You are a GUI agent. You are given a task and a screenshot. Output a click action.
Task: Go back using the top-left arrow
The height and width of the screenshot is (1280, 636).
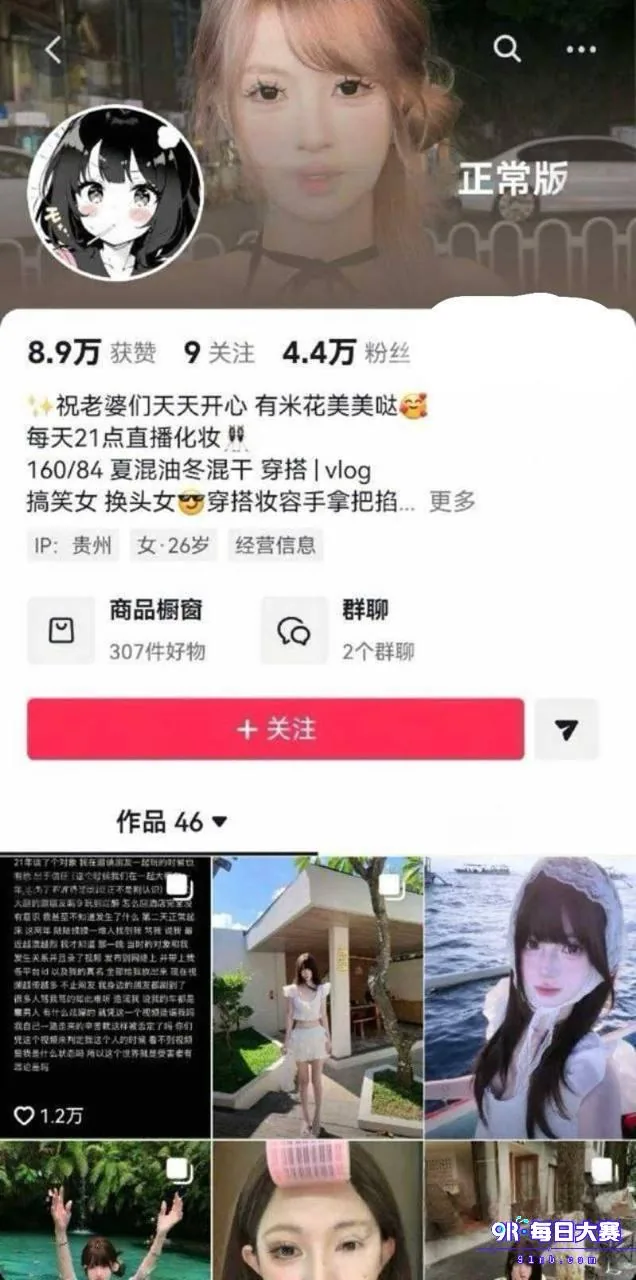pyautogui.click(x=53, y=50)
